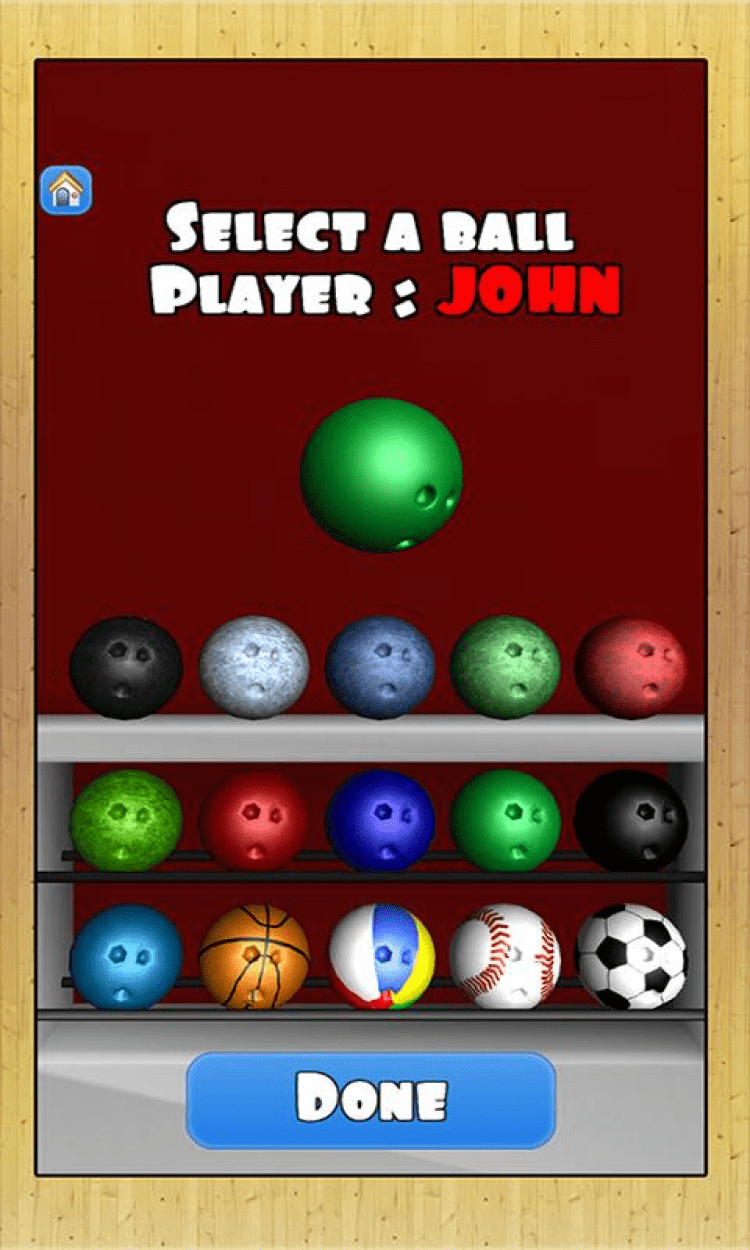
Task: Pick the marbled dark green ball on top shelf
Action: pyautogui.click(x=505, y=665)
